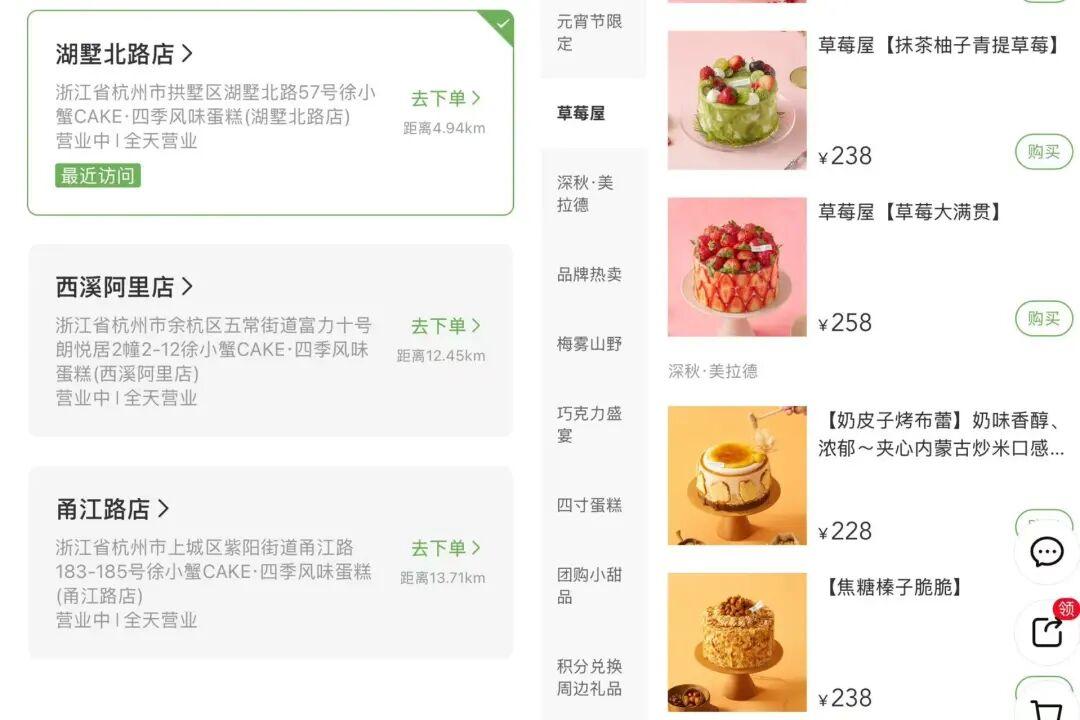Open the 西溪阿里店 store details

[x=124, y=287]
